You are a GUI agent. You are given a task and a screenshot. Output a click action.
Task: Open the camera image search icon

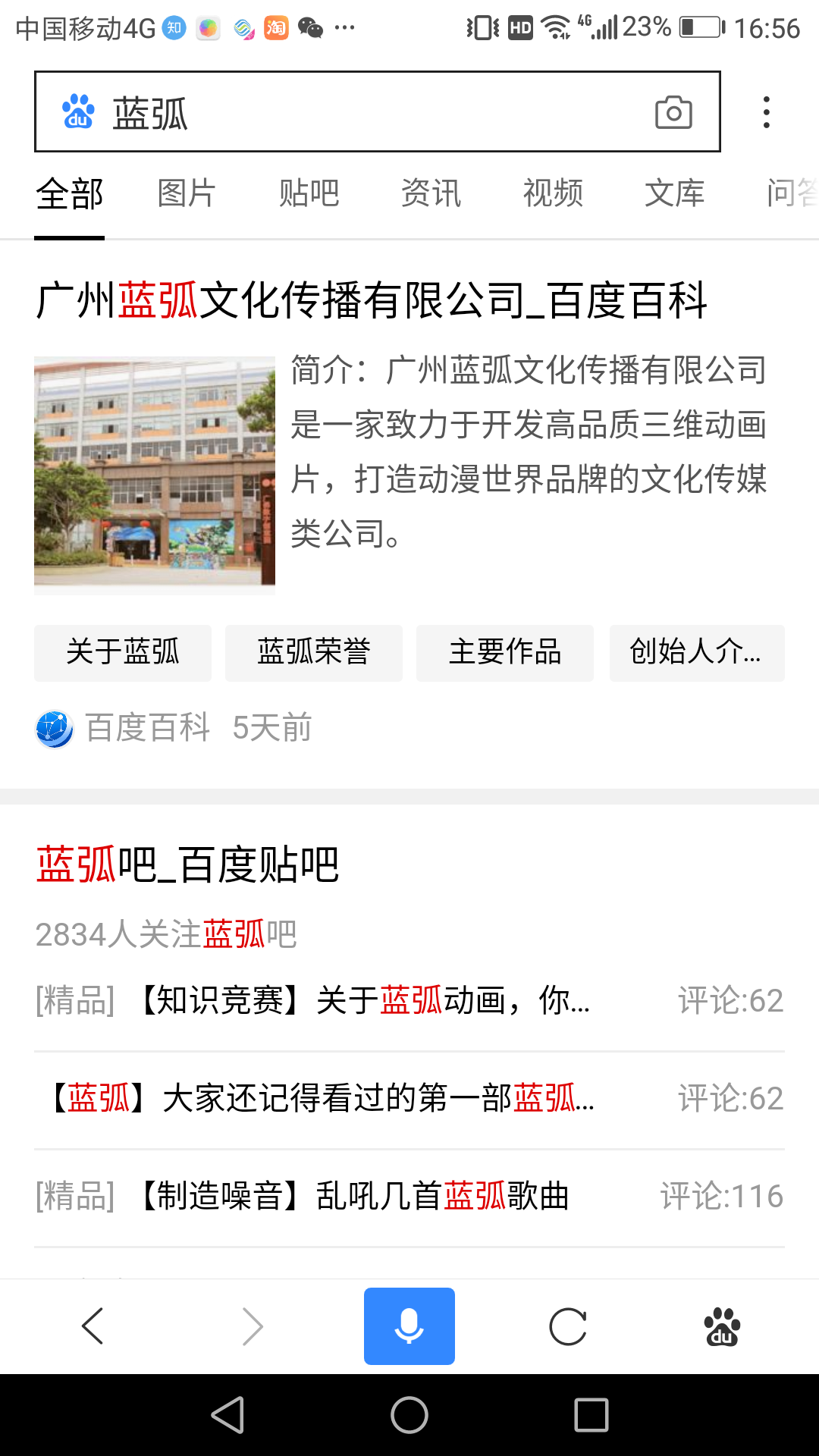tap(673, 112)
